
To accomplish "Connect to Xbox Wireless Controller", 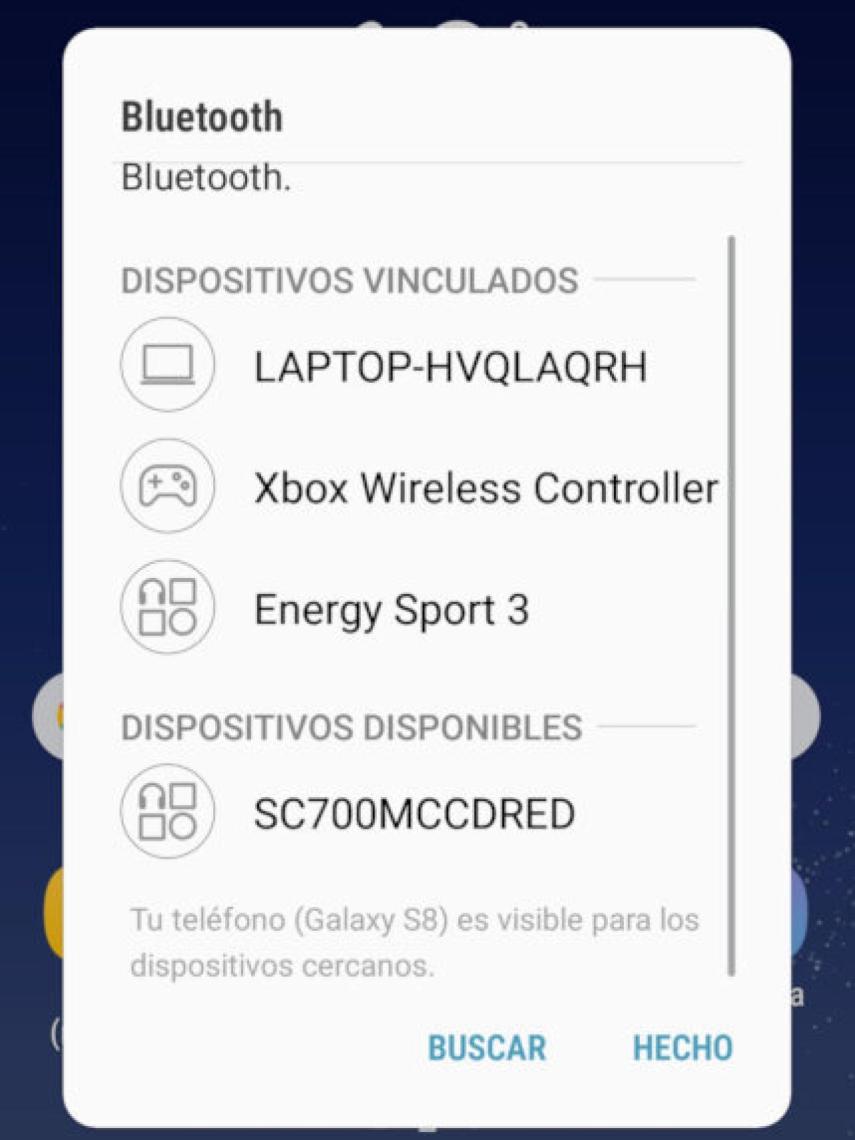I will point(485,488).
